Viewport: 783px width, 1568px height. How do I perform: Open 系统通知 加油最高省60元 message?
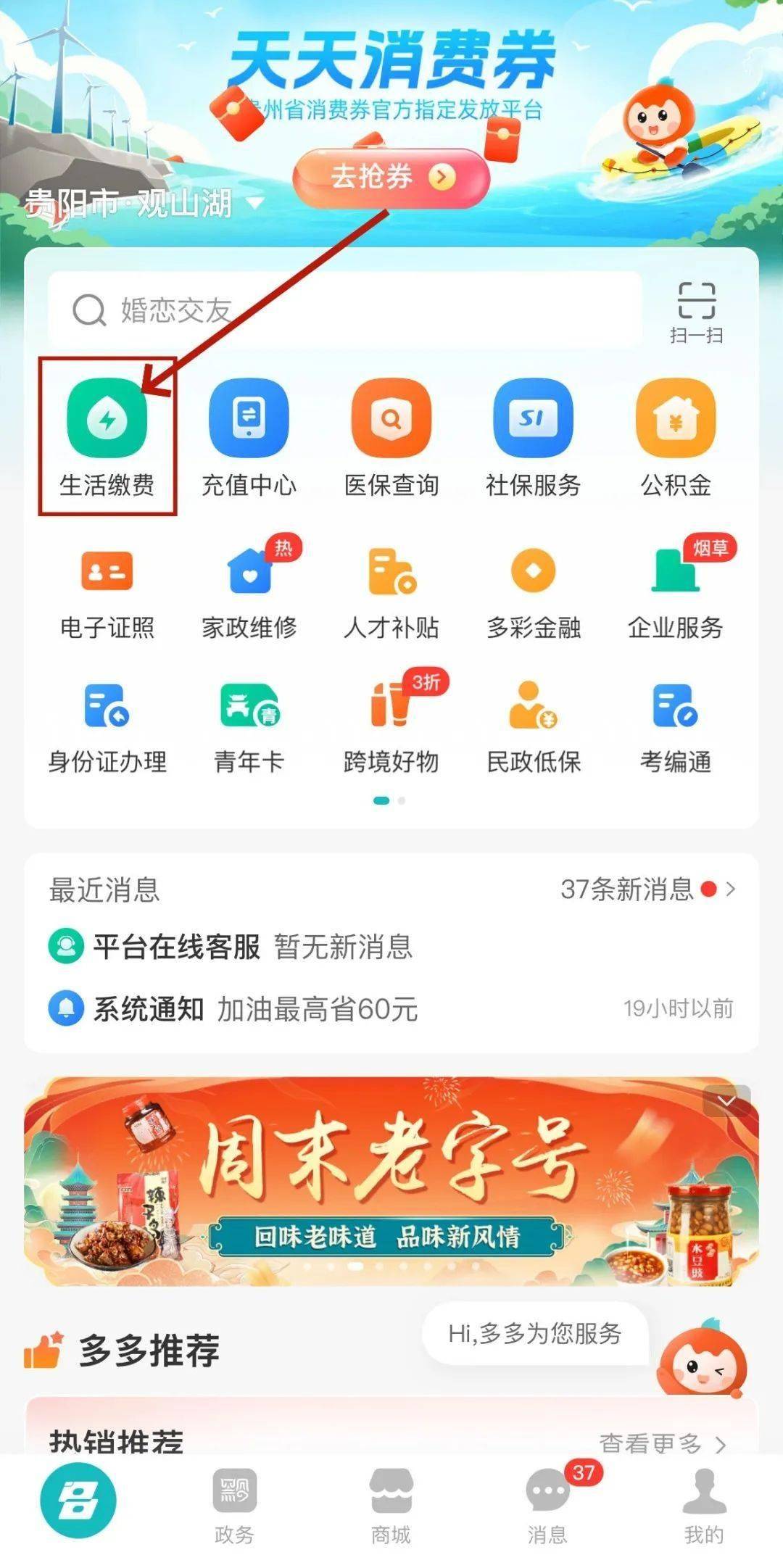[391, 1008]
